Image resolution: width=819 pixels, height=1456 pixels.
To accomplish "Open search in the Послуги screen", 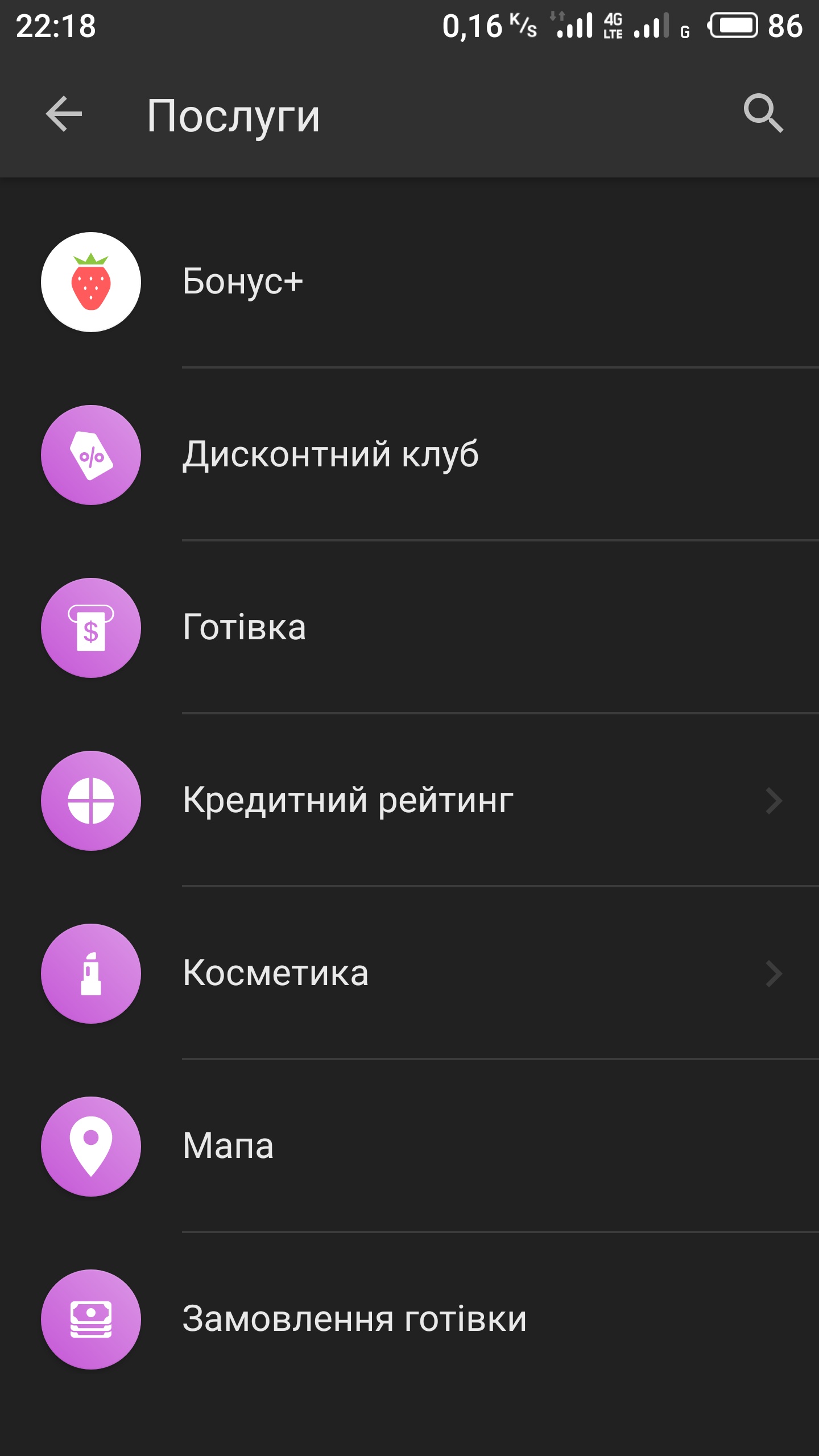I will (x=763, y=114).
